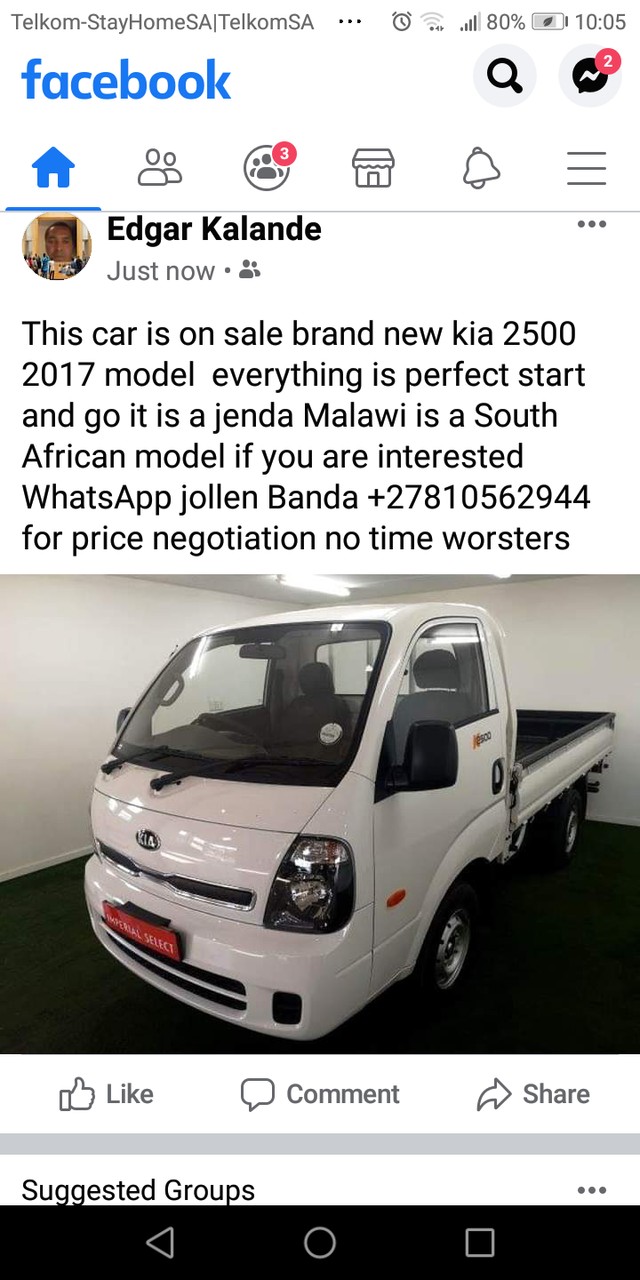Open the notifications bell tab

point(481,168)
